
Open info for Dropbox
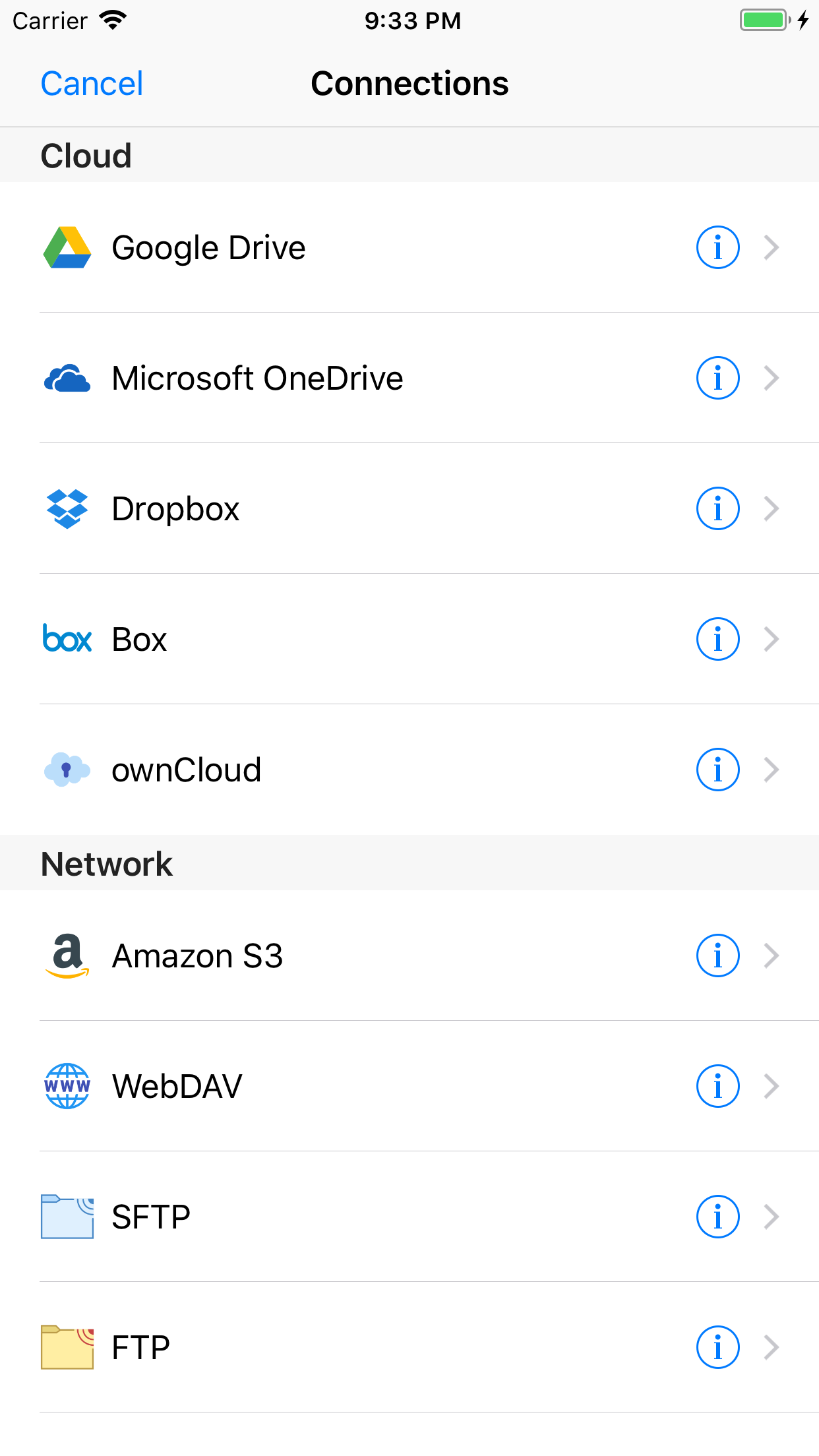pos(717,508)
